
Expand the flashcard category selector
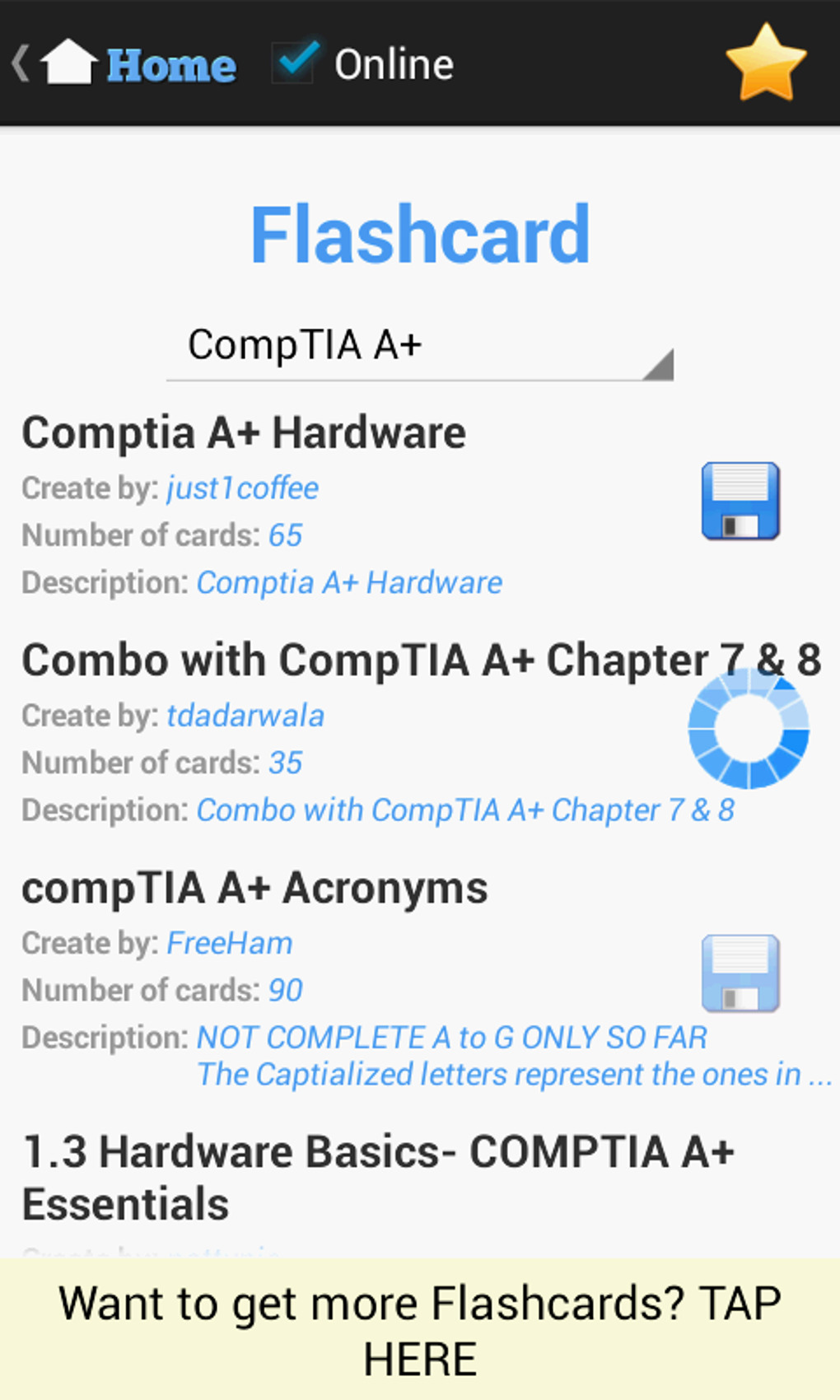[x=419, y=346]
